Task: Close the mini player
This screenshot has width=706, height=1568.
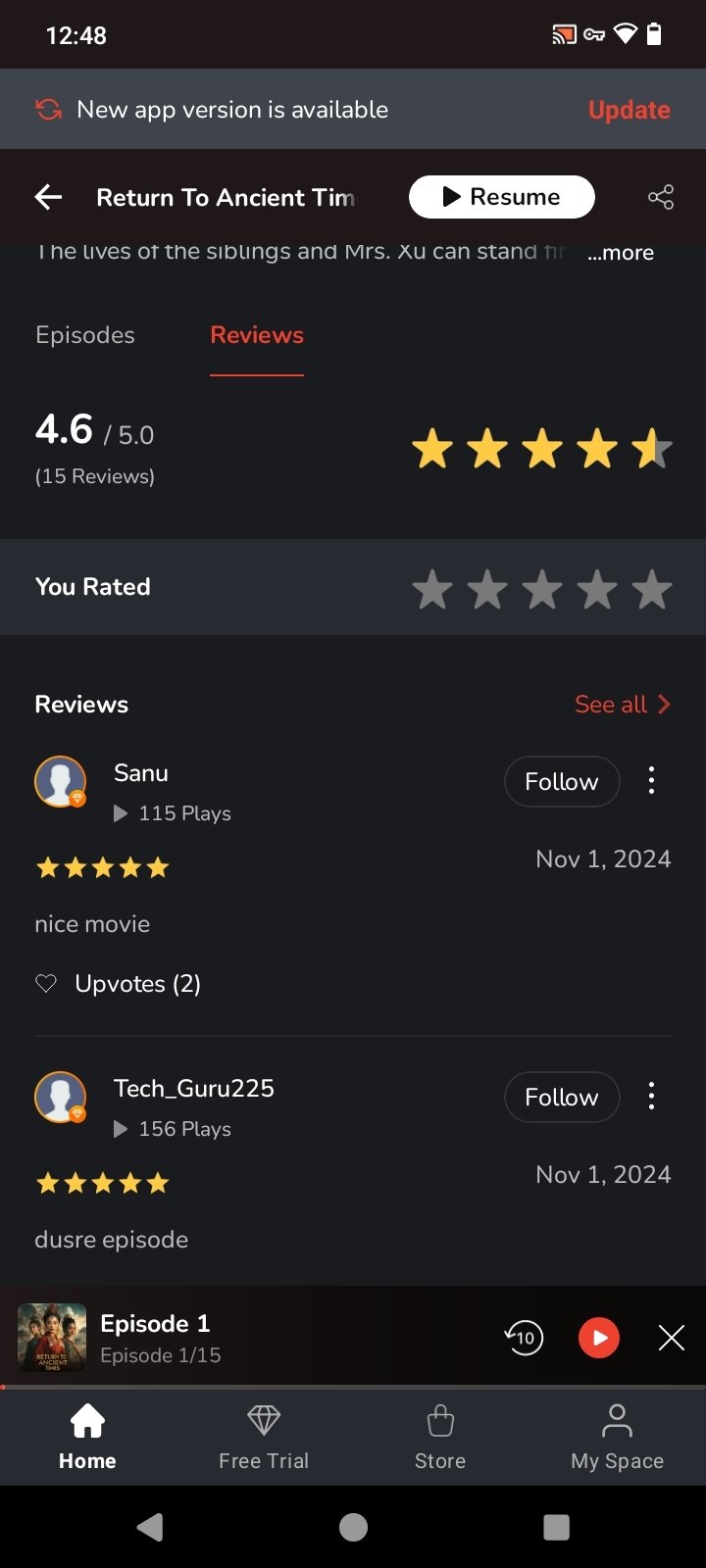Action: pyautogui.click(x=672, y=1338)
